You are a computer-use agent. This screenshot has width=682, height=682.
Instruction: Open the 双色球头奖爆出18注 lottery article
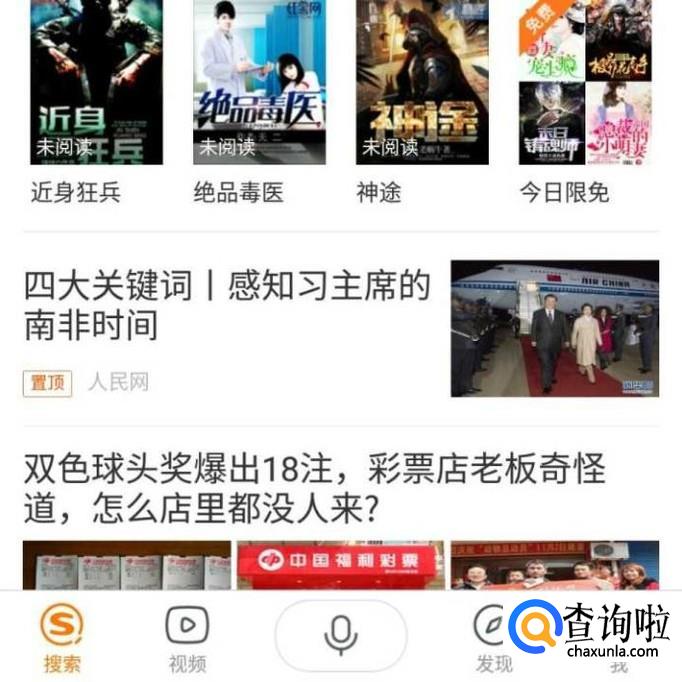[x=314, y=489]
